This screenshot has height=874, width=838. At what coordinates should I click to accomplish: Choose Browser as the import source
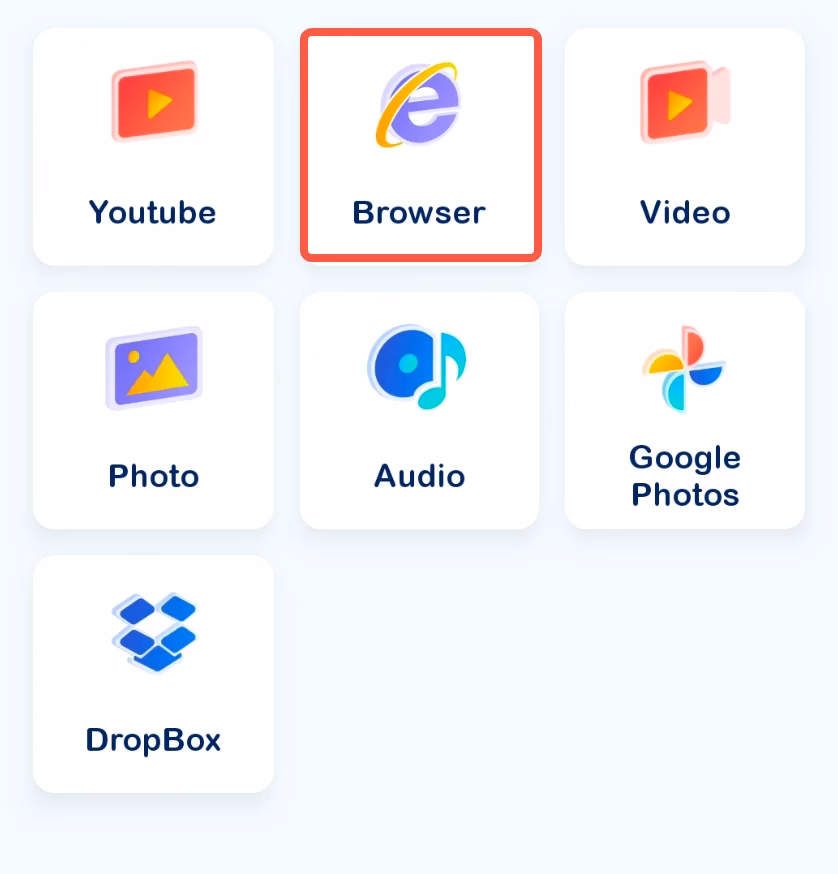pos(419,147)
